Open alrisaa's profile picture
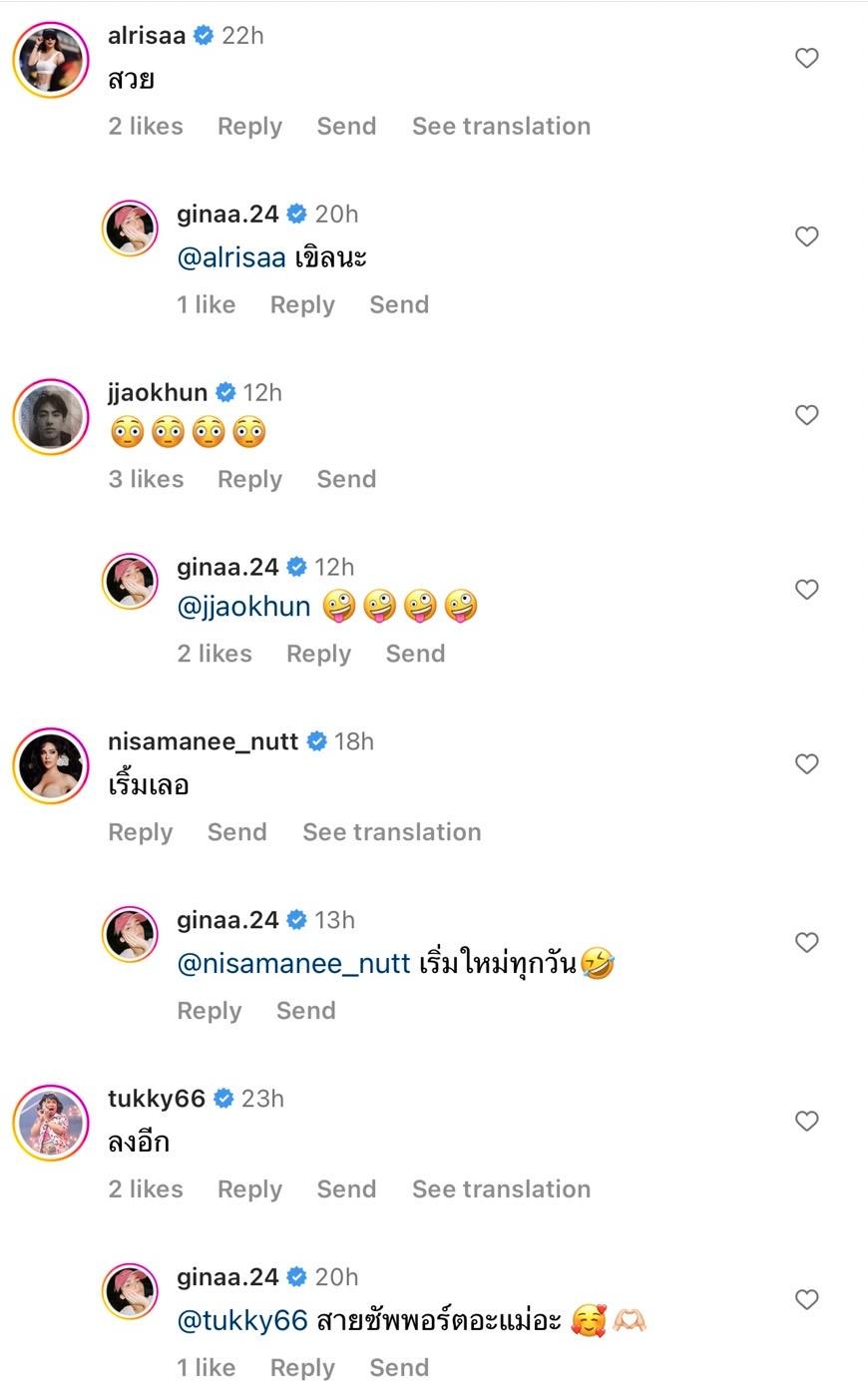868x1398 pixels. (x=51, y=58)
